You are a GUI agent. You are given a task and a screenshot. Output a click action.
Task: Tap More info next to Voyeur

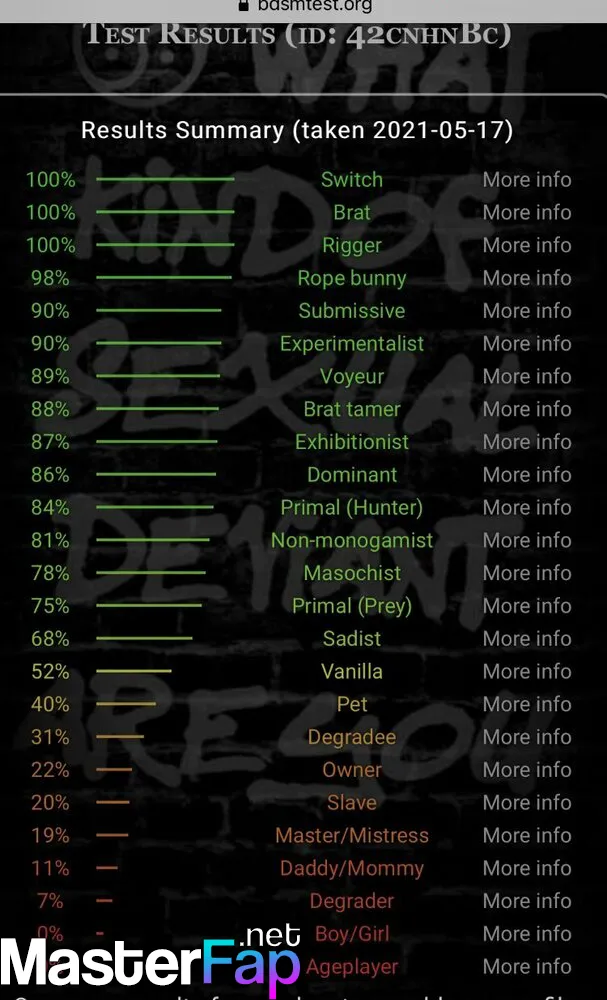coord(527,376)
